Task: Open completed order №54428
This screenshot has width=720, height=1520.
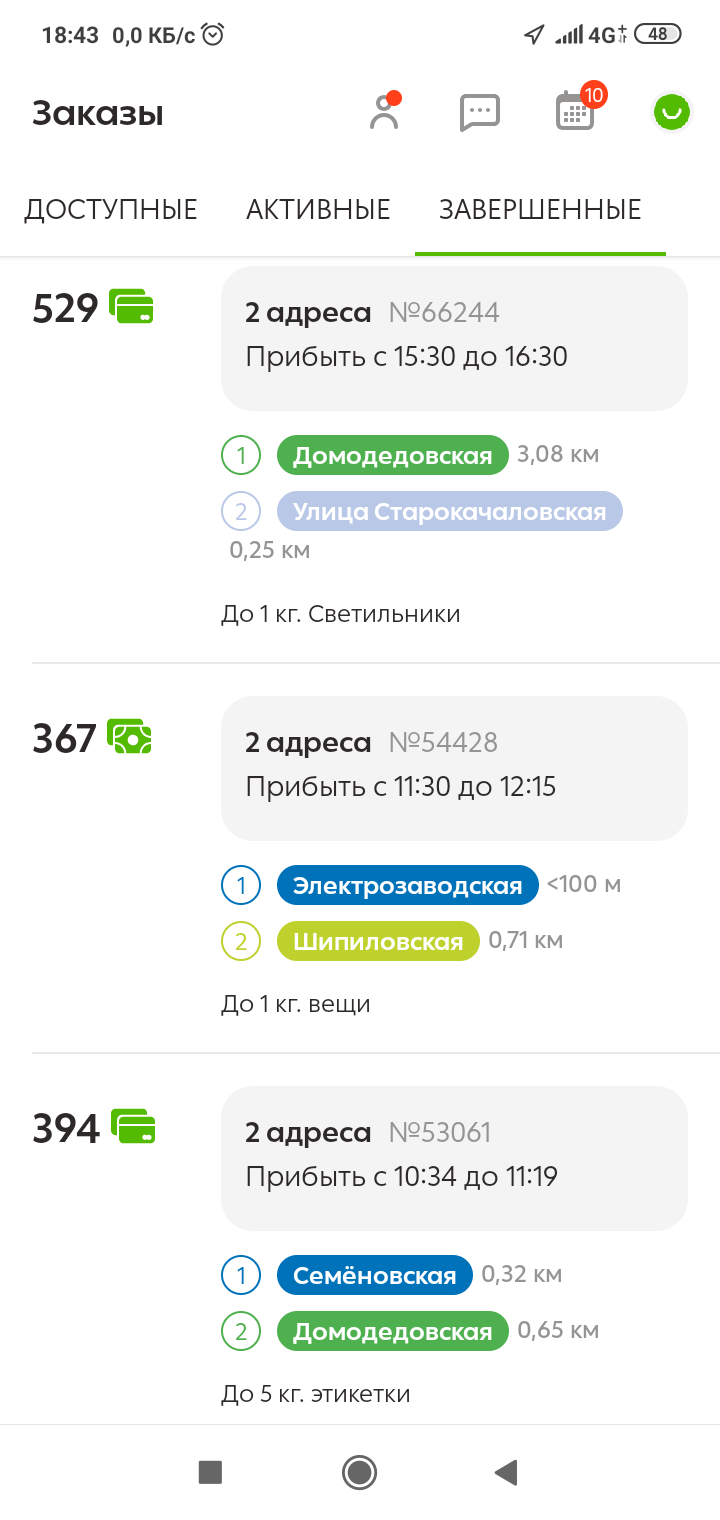Action: pyautogui.click(x=454, y=768)
